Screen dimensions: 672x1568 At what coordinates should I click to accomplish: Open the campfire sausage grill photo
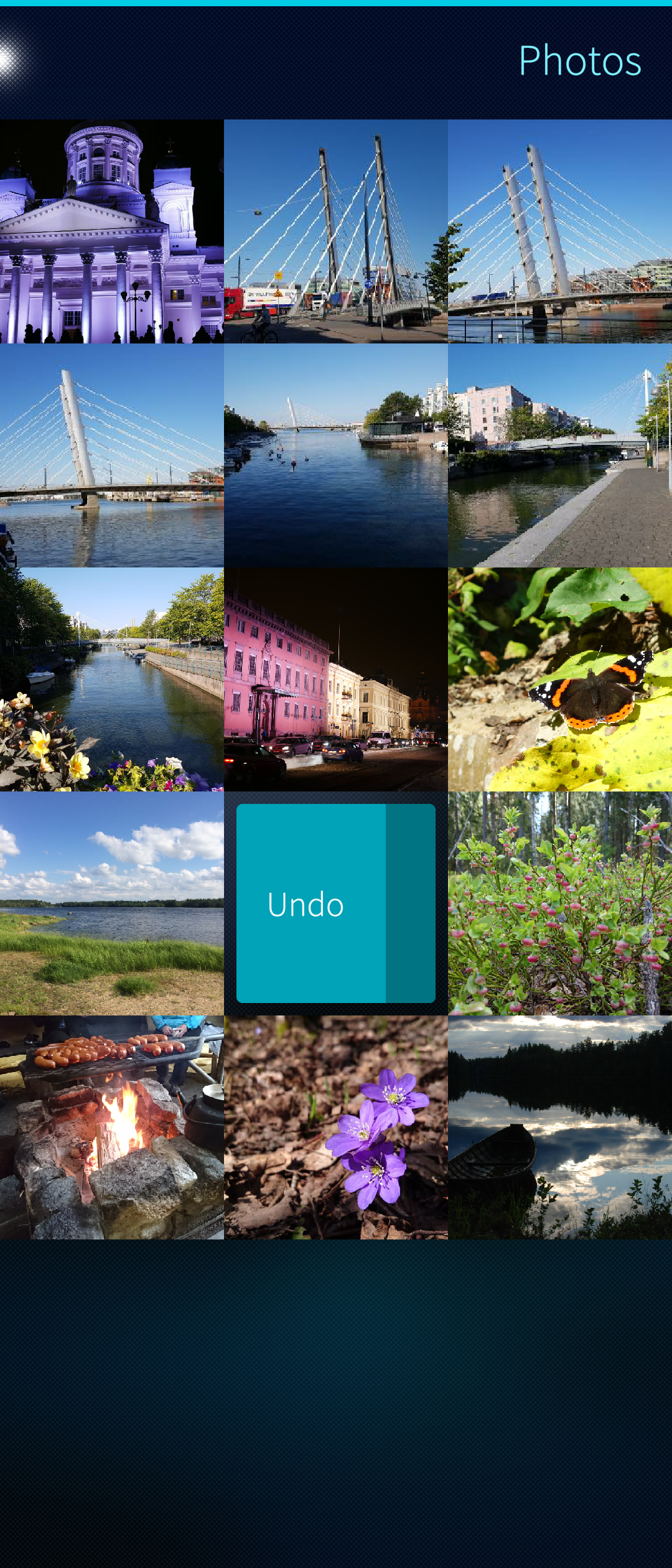(112, 1127)
